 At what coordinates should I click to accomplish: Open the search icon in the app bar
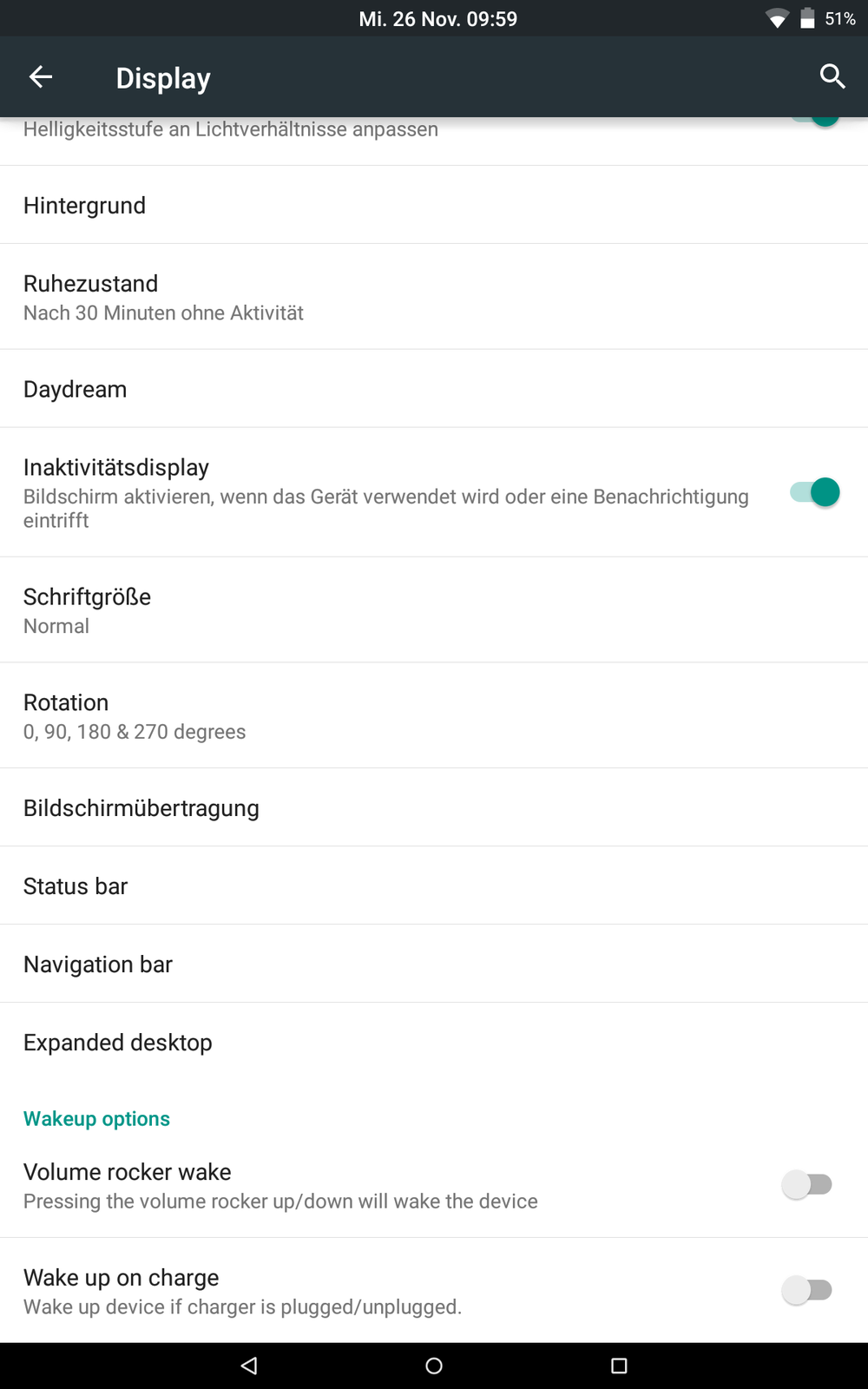click(832, 77)
